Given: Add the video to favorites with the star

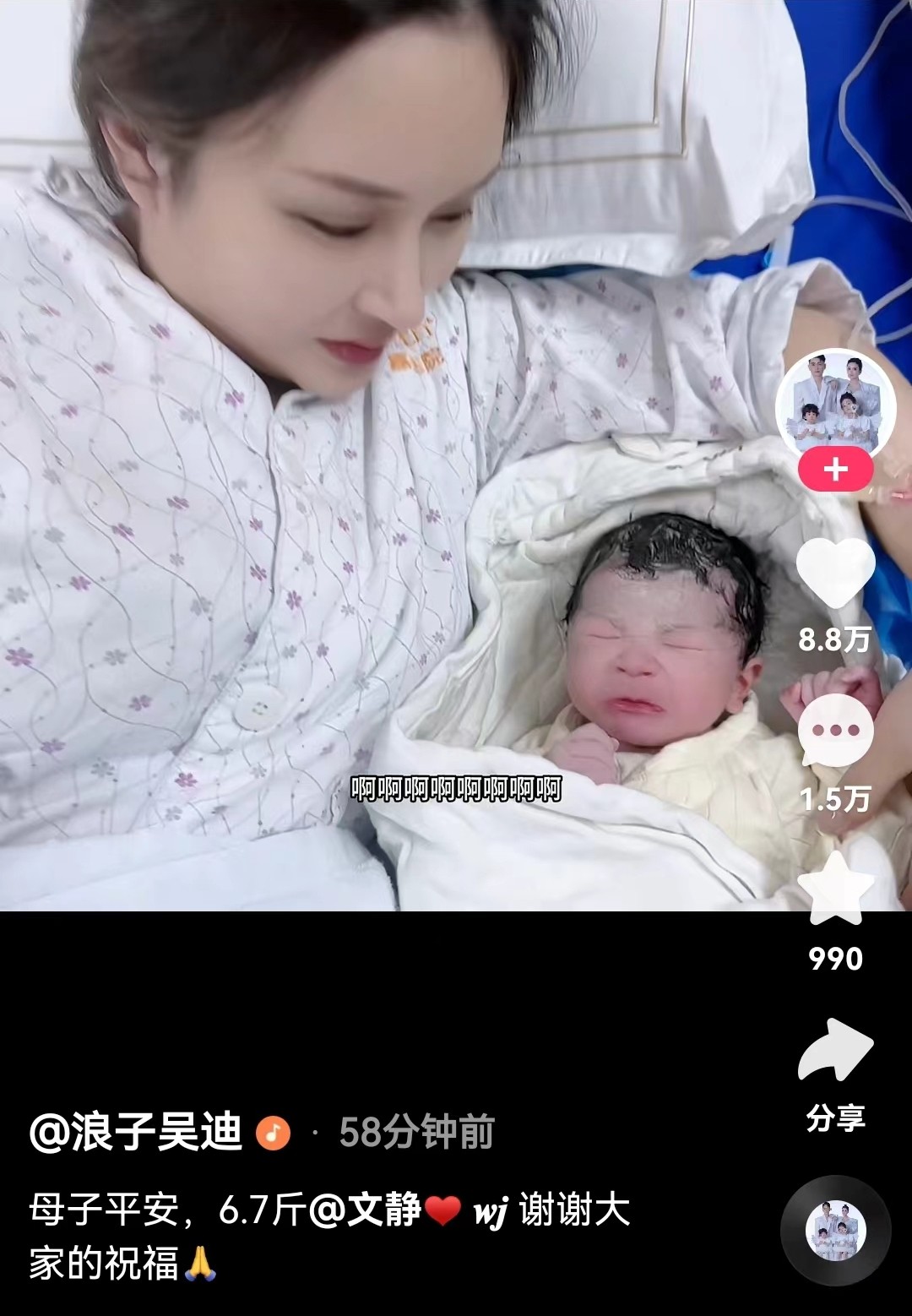Looking at the screenshot, I should pyautogui.click(x=835, y=890).
